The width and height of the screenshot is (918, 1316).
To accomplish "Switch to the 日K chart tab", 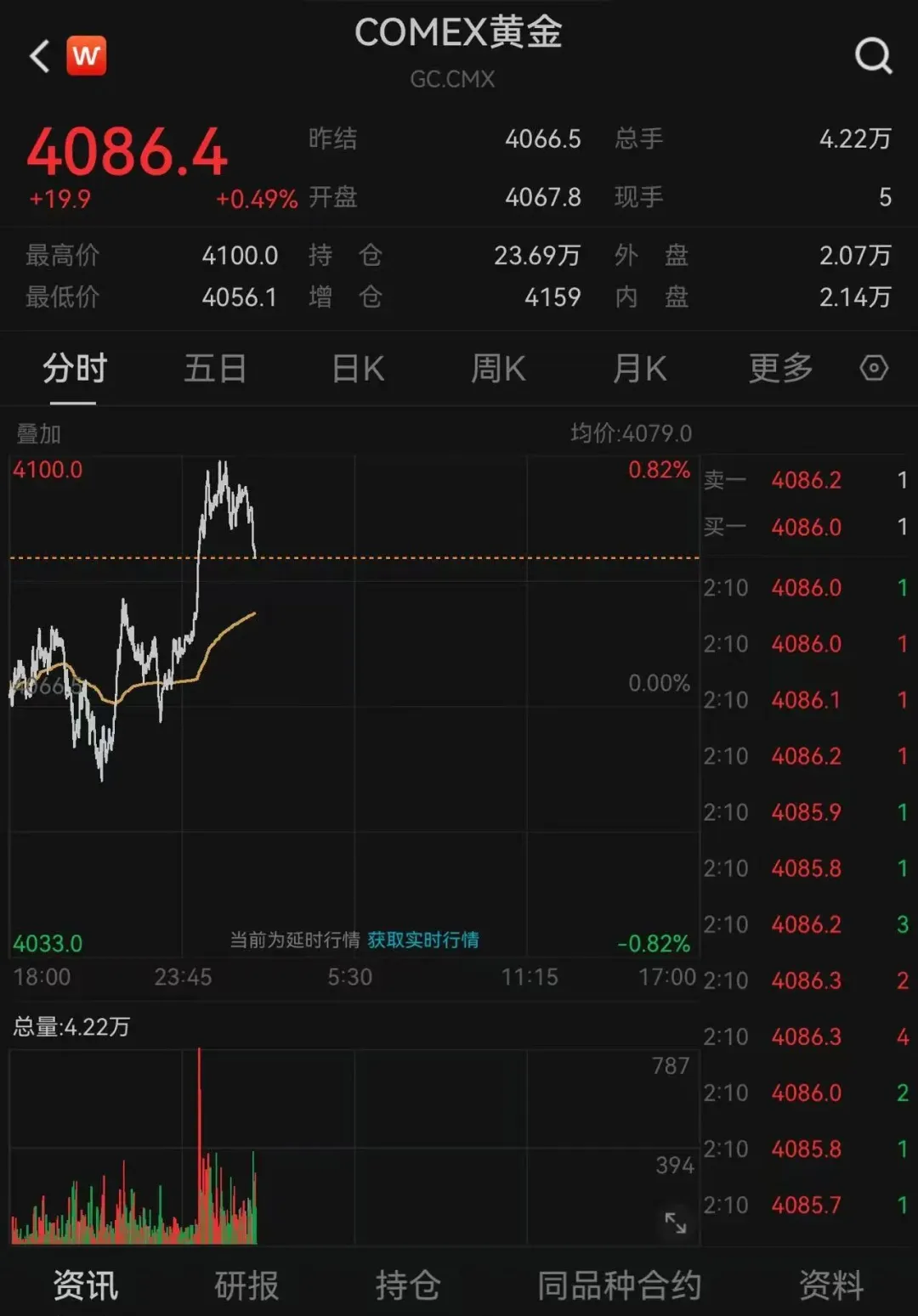I will point(358,369).
